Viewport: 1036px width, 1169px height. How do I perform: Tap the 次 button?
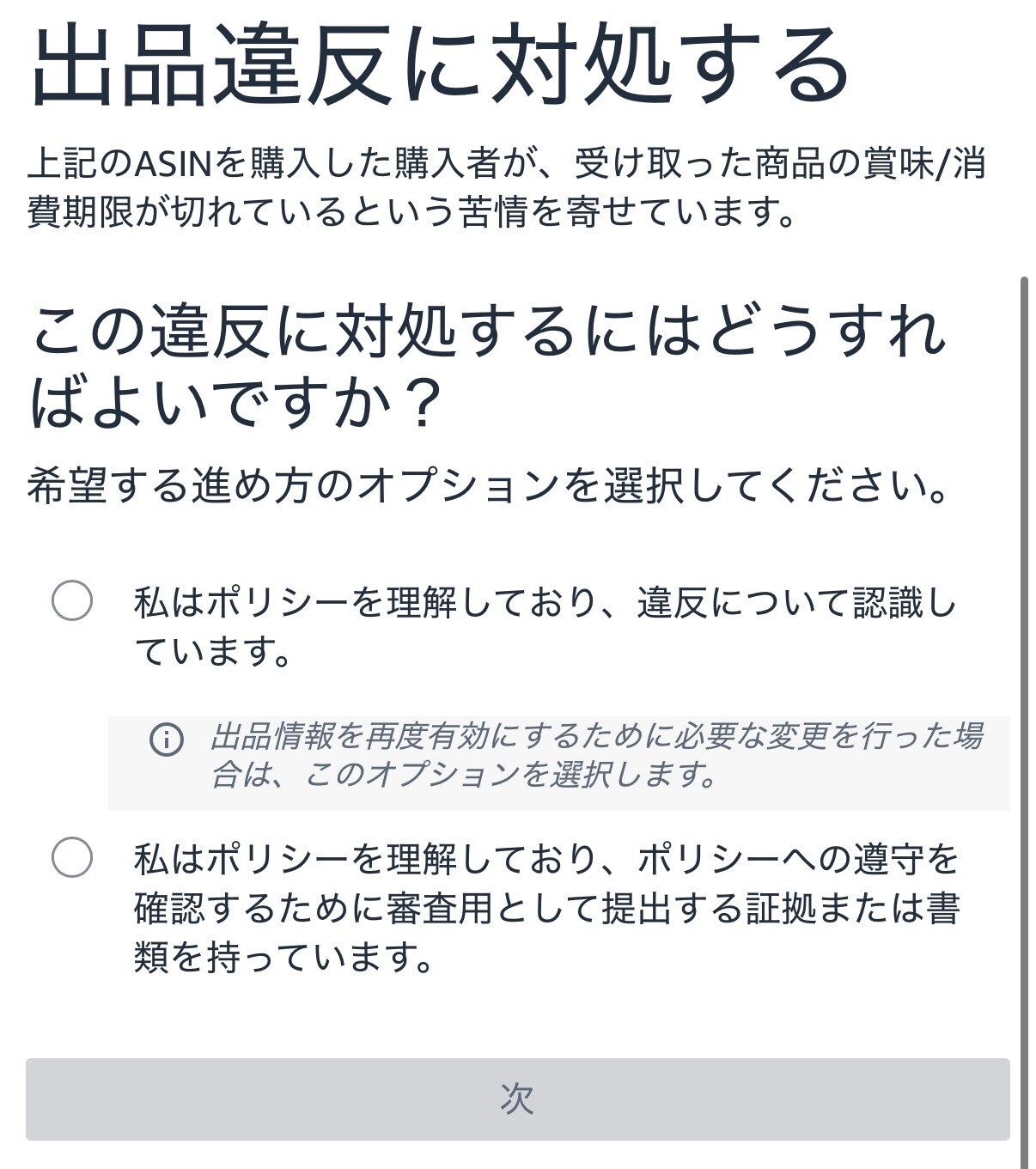(x=517, y=1099)
